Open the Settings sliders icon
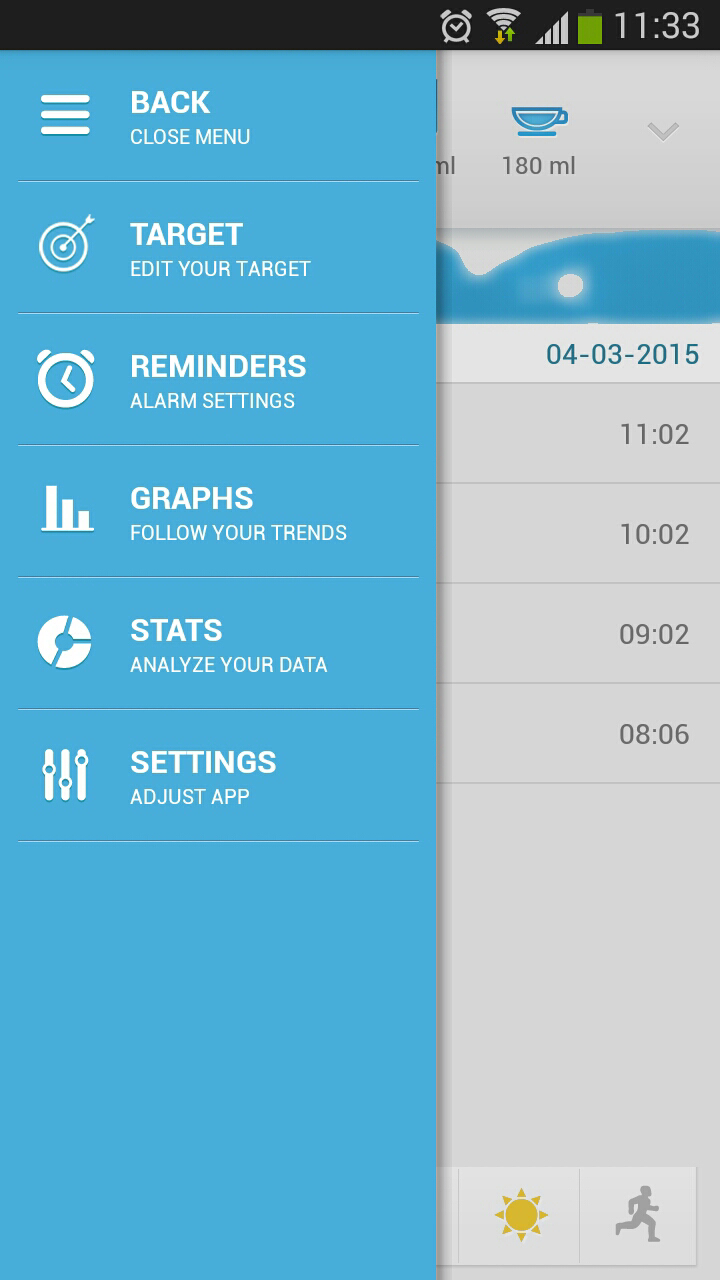The width and height of the screenshot is (720, 1280). pyautogui.click(x=64, y=774)
